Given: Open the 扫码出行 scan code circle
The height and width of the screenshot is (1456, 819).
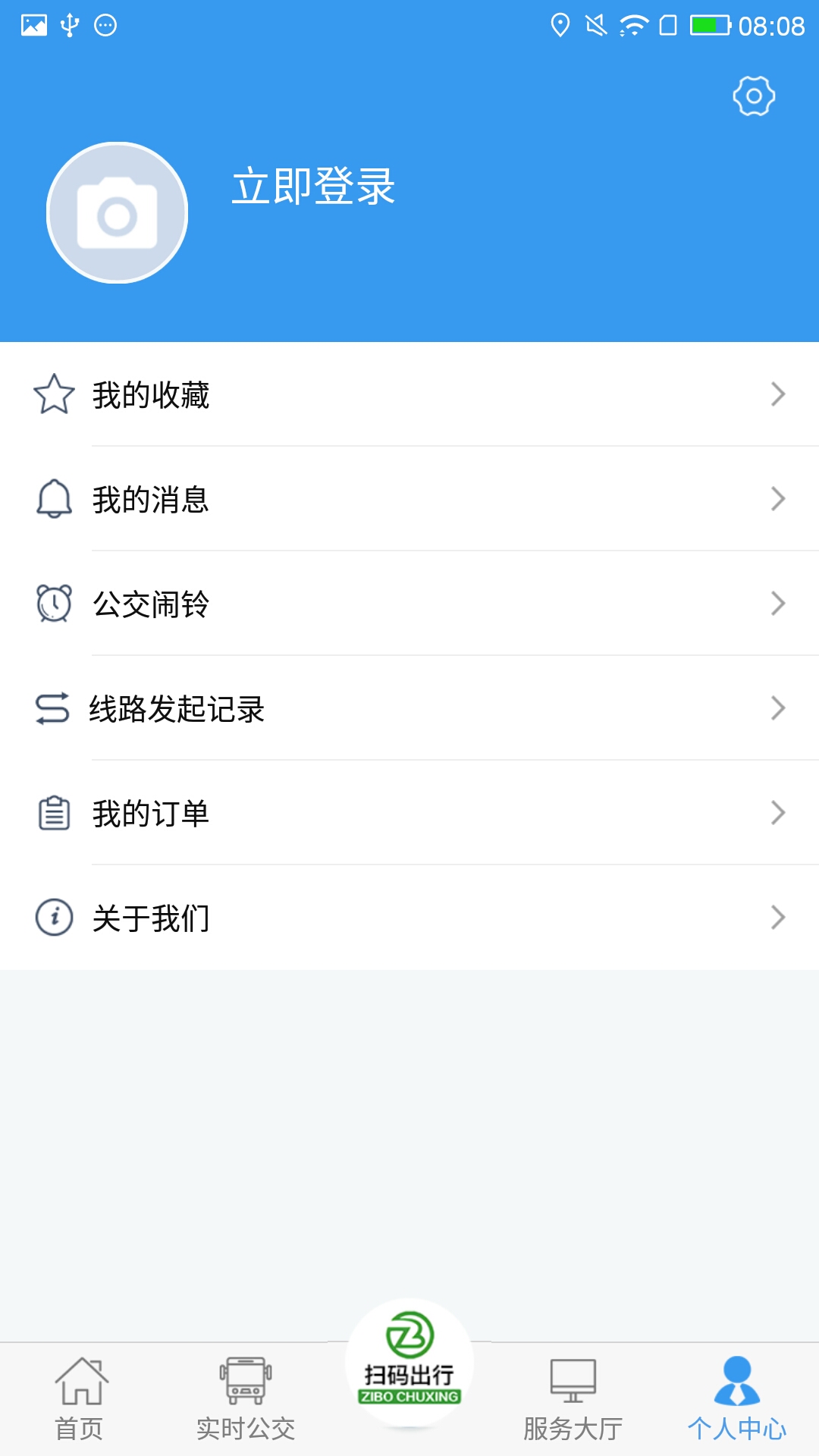Looking at the screenshot, I should (409, 1361).
